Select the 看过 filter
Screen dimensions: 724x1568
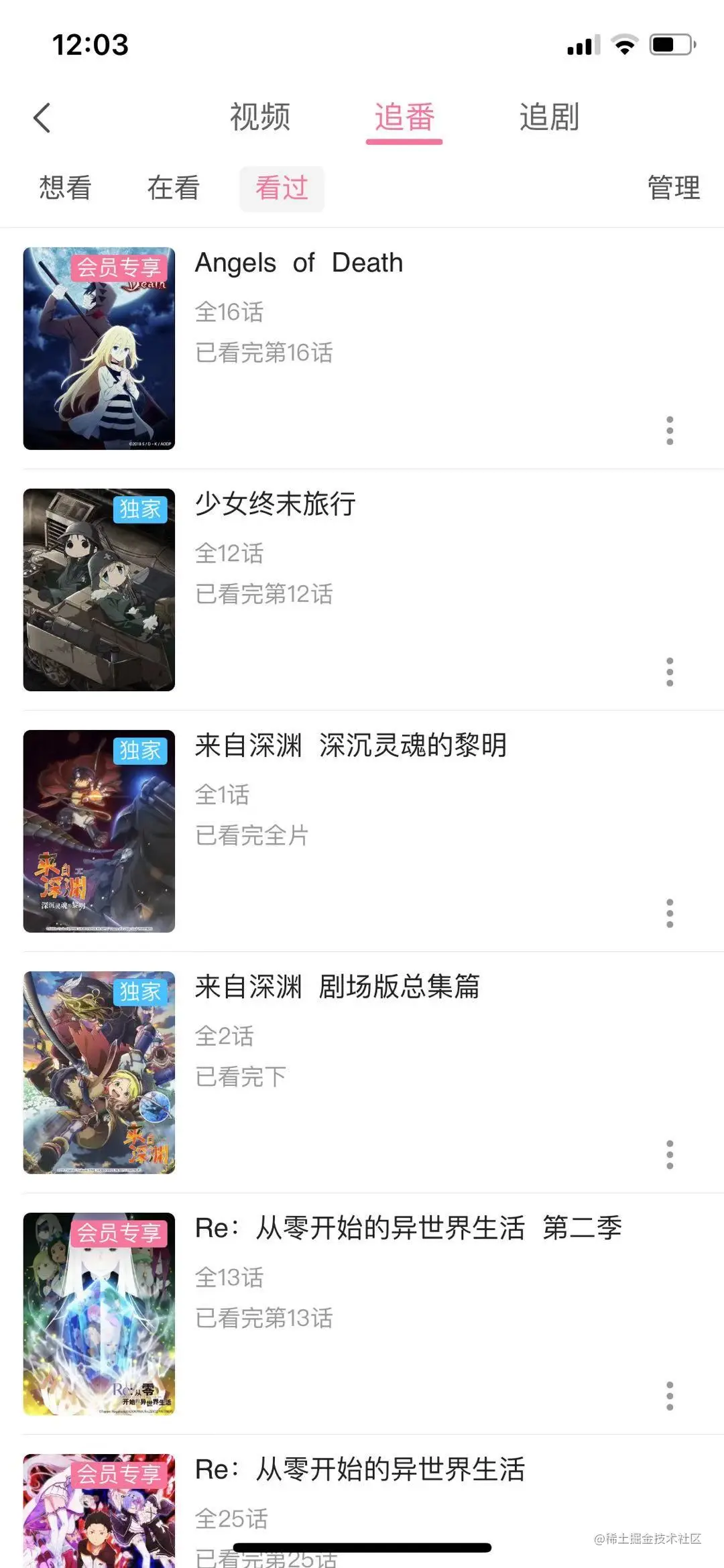tap(282, 188)
